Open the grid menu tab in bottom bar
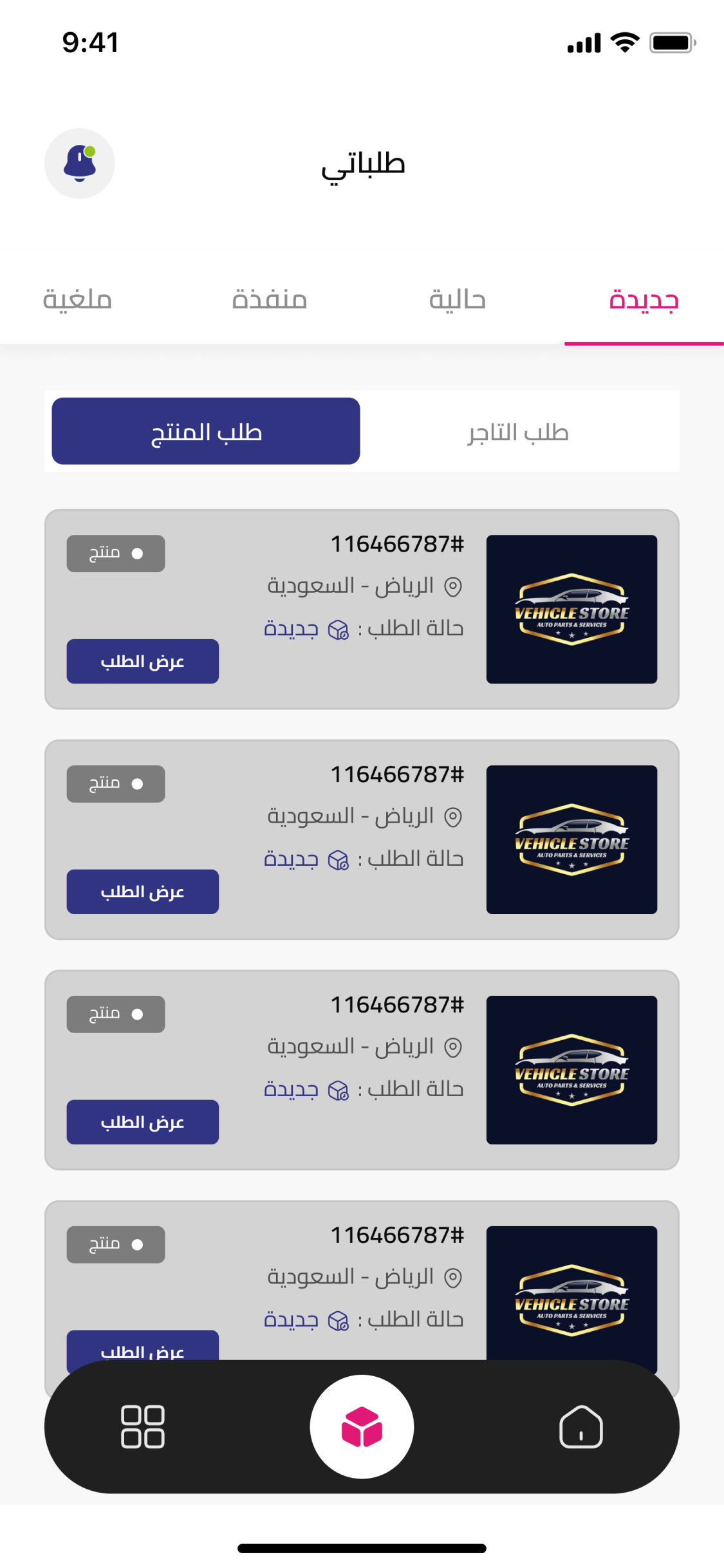The image size is (724, 1568). pos(143,1426)
